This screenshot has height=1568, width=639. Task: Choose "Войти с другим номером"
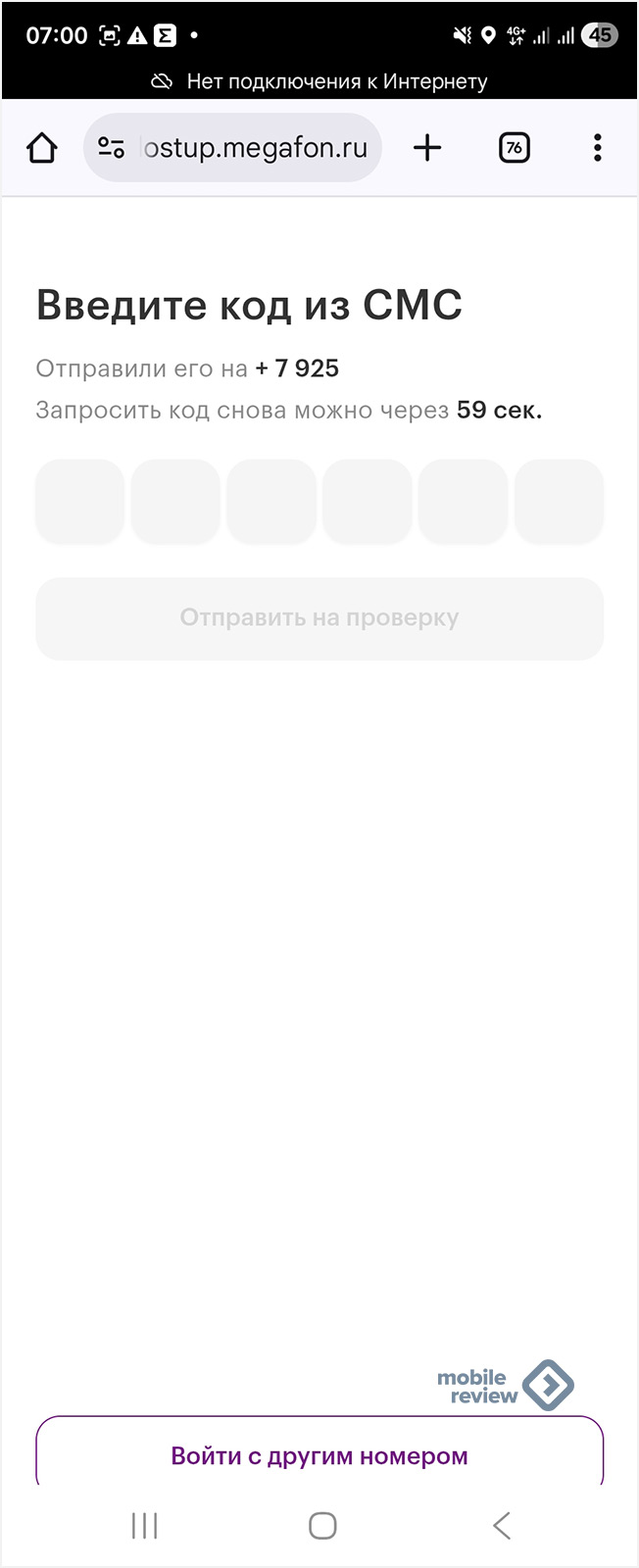pos(319,1455)
